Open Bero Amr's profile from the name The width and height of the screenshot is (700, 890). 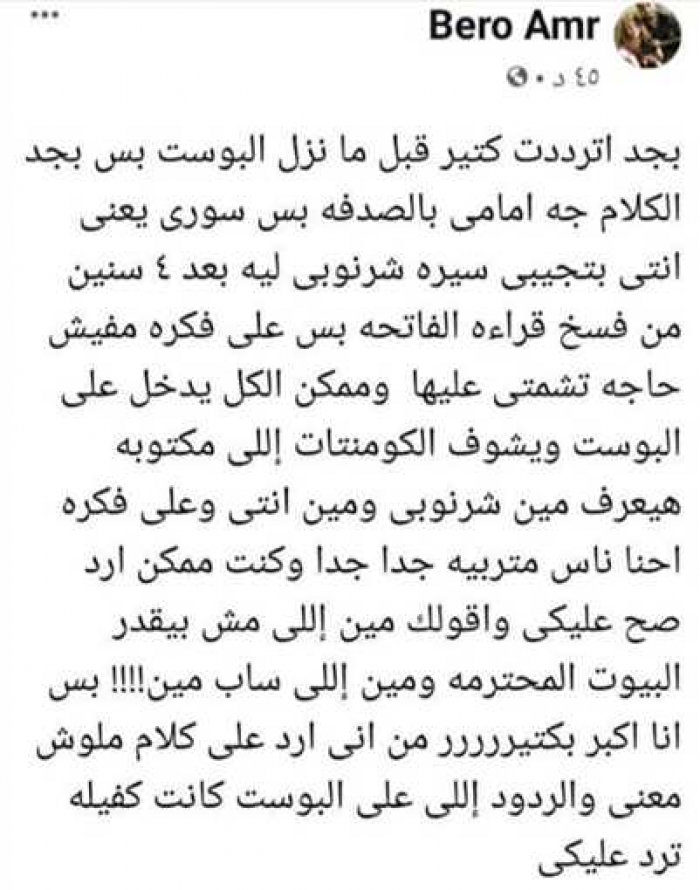(514, 27)
